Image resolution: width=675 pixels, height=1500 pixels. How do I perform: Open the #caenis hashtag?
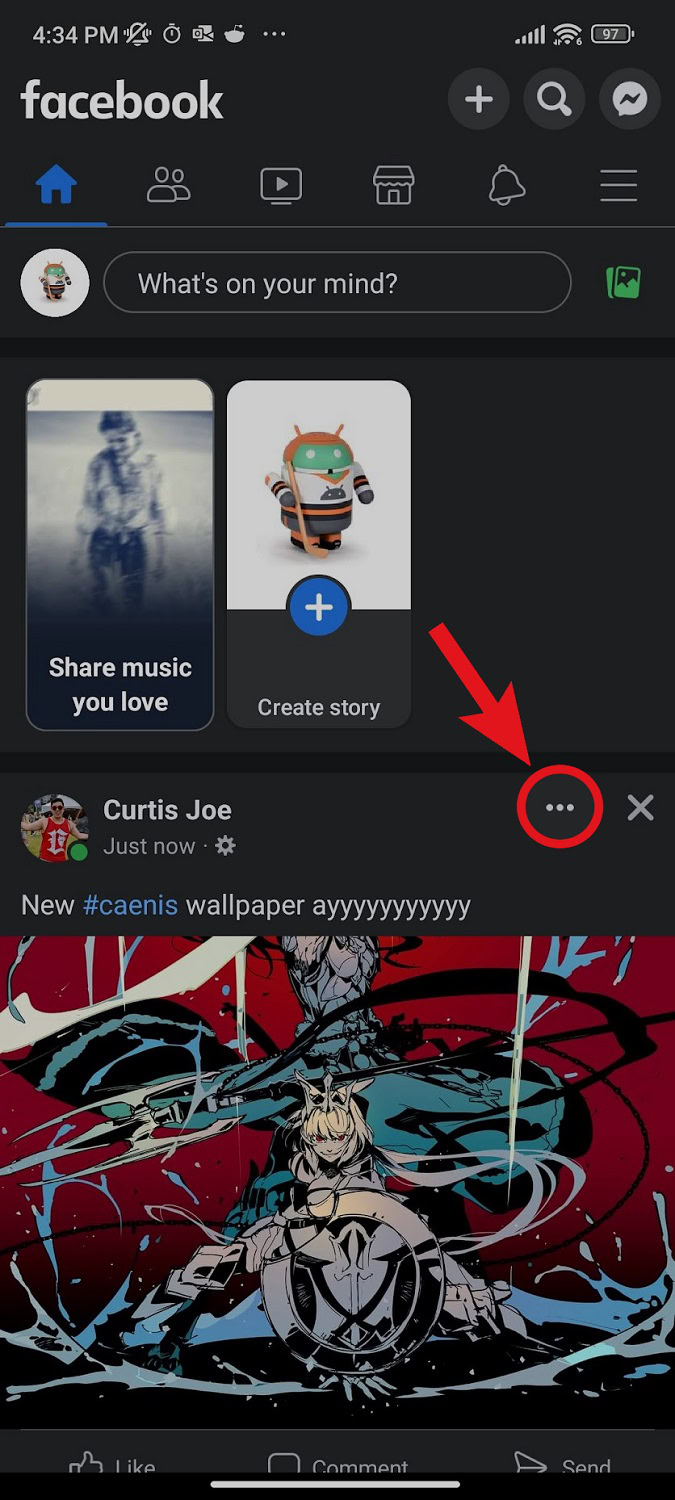pos(130,906)
